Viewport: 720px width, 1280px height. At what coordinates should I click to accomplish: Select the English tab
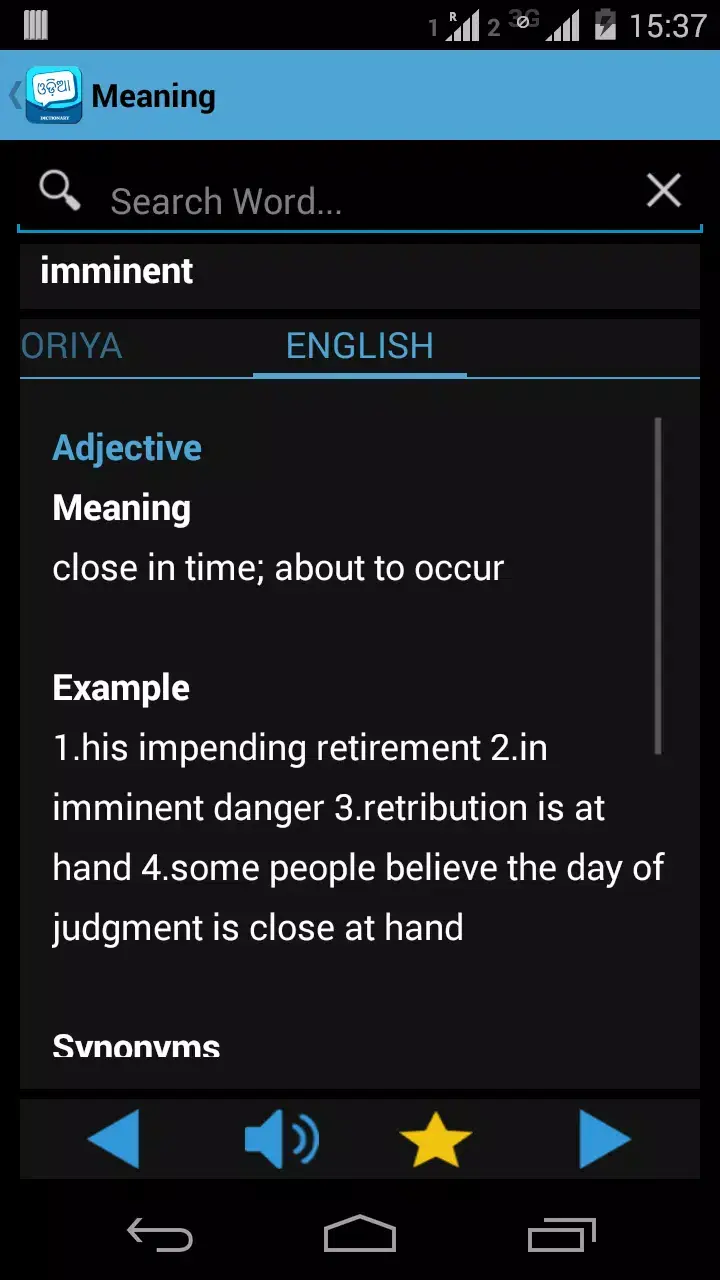tap(360, 346)
